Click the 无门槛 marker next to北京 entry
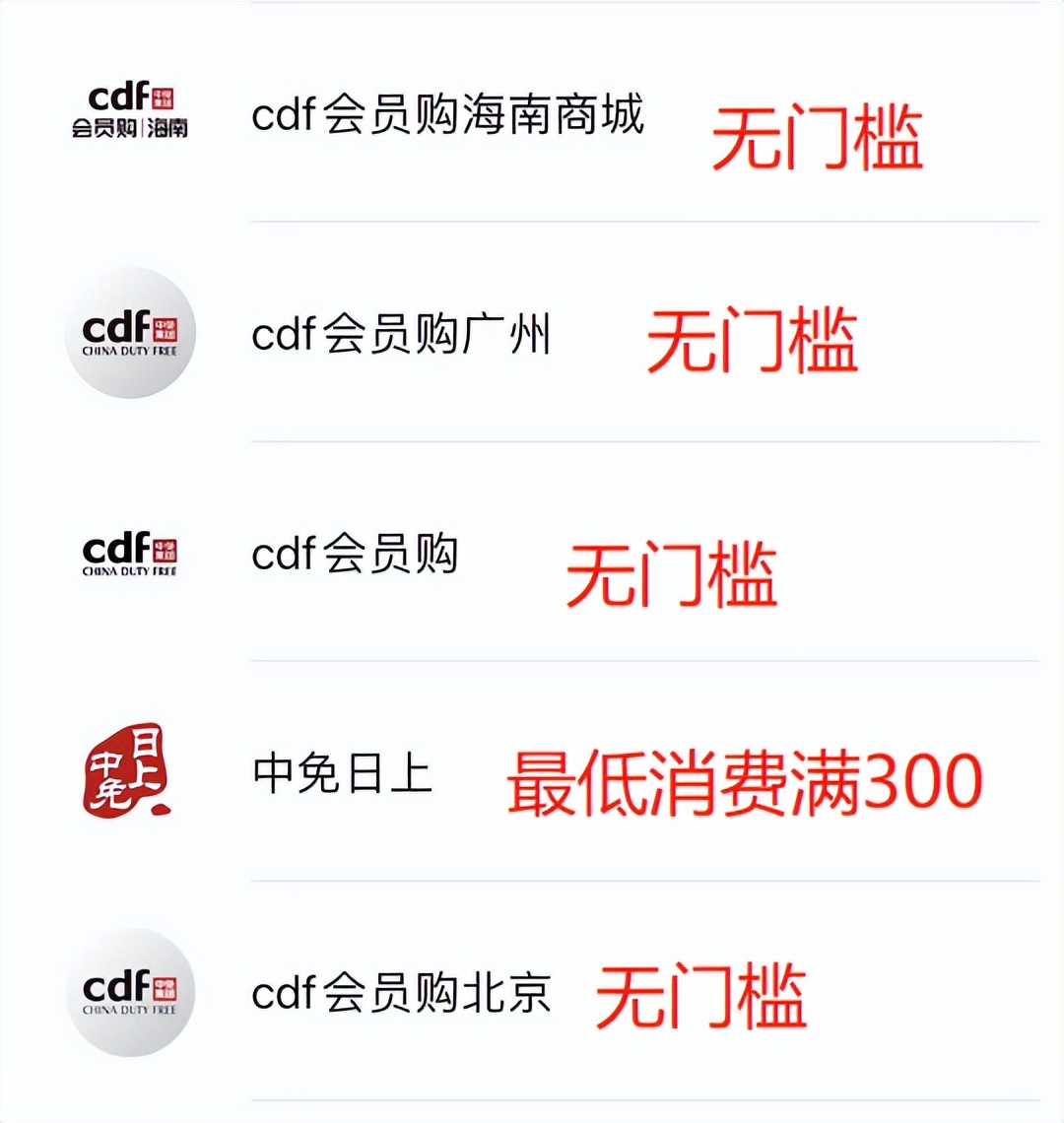The width and height of the screenshot is (1064, 1123). tap(701, 998)
